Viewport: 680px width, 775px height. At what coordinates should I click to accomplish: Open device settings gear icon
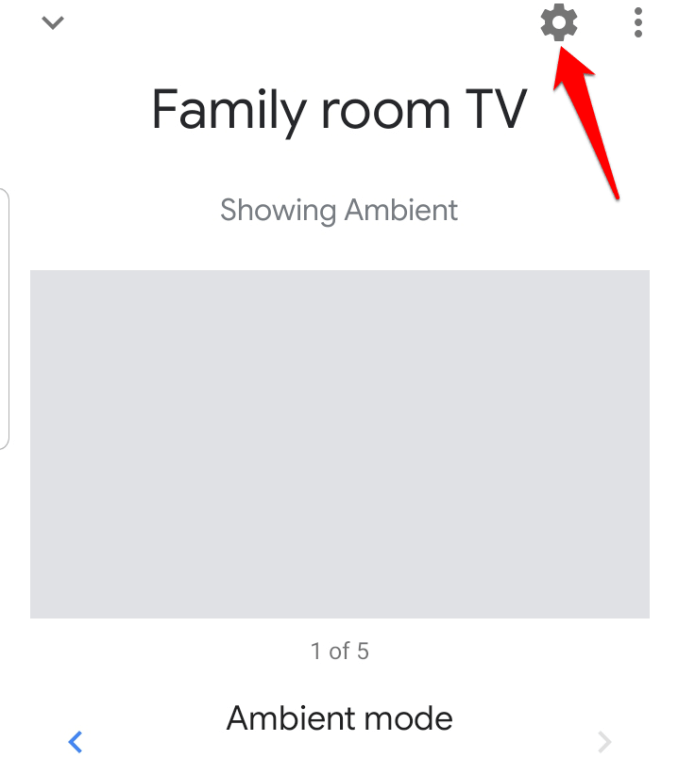559,22
